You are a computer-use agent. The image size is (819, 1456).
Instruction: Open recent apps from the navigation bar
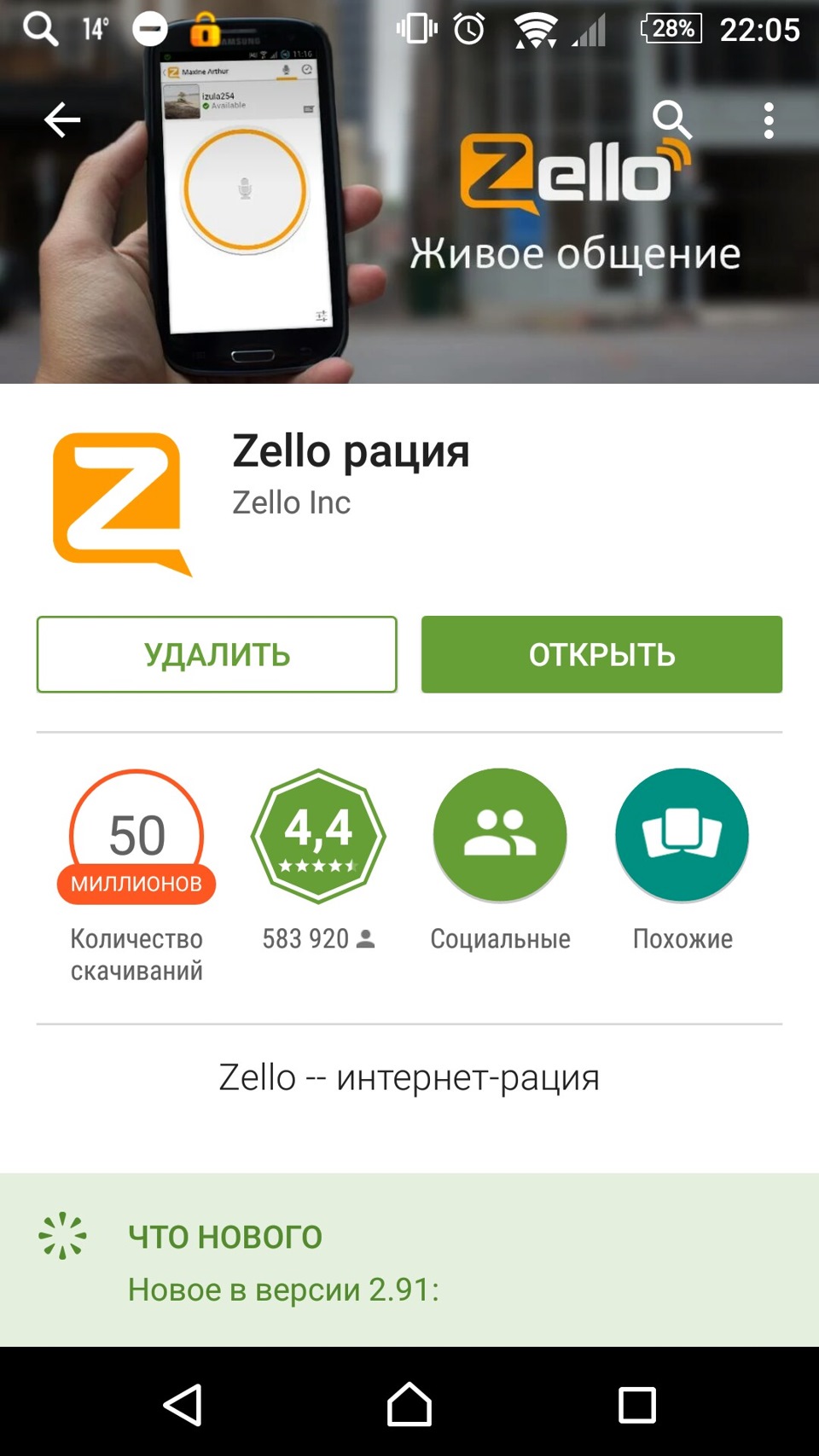(x=636, y=1405)
